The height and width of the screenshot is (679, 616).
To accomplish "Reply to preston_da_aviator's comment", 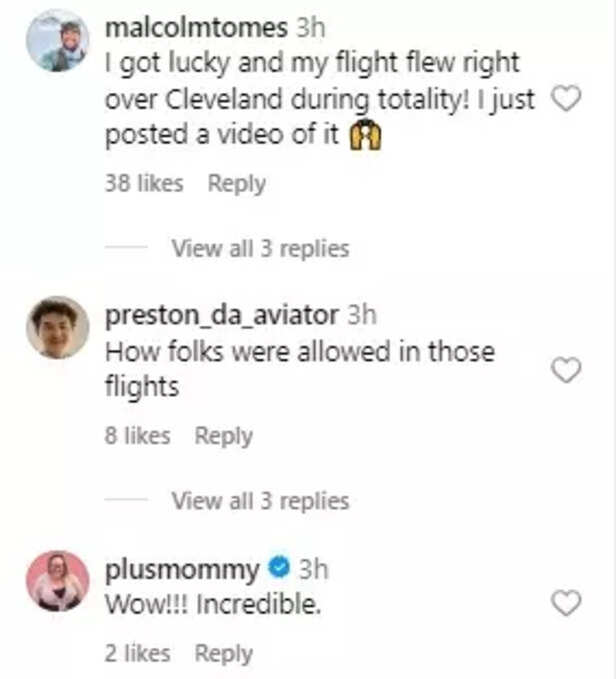I will pos(223,436).
